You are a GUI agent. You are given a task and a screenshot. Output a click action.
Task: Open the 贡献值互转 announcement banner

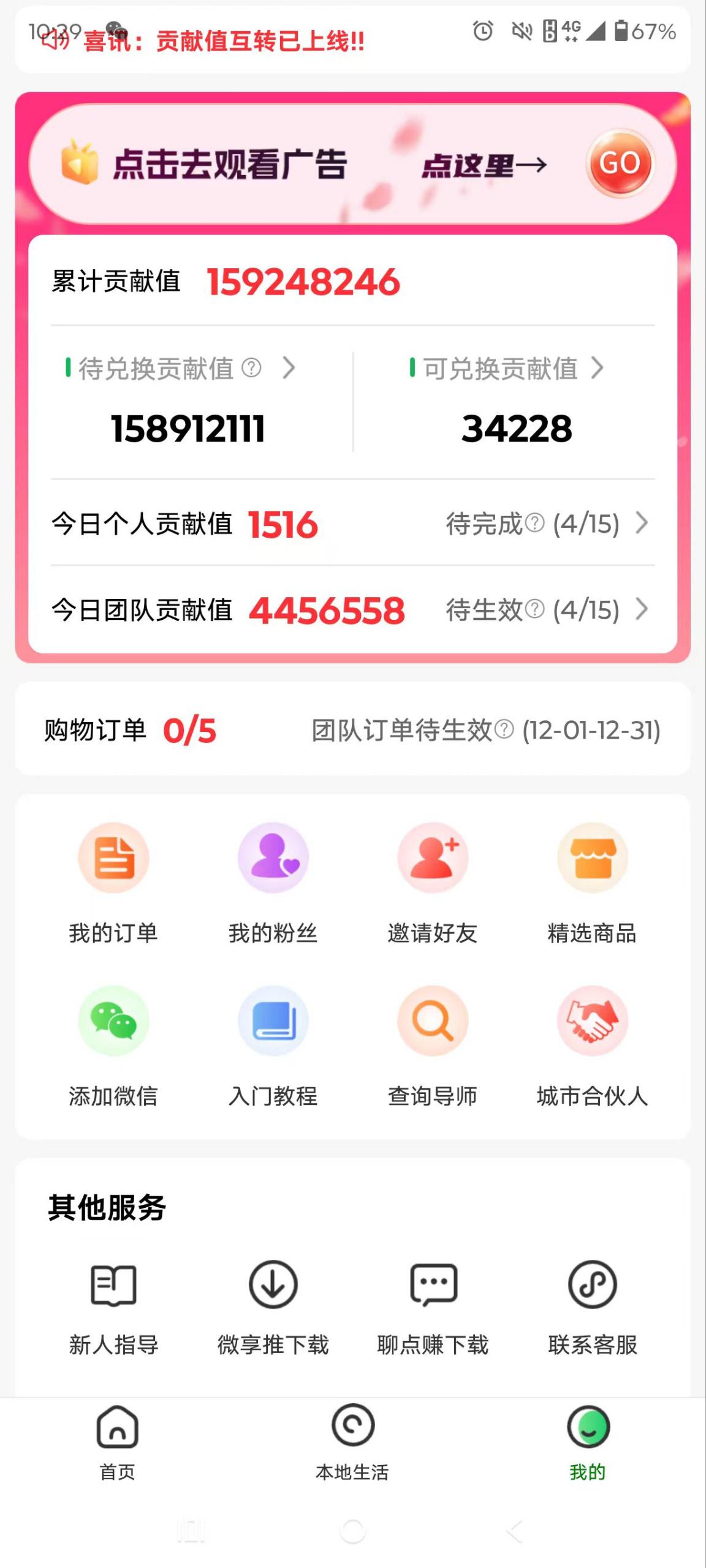[222, 40]
